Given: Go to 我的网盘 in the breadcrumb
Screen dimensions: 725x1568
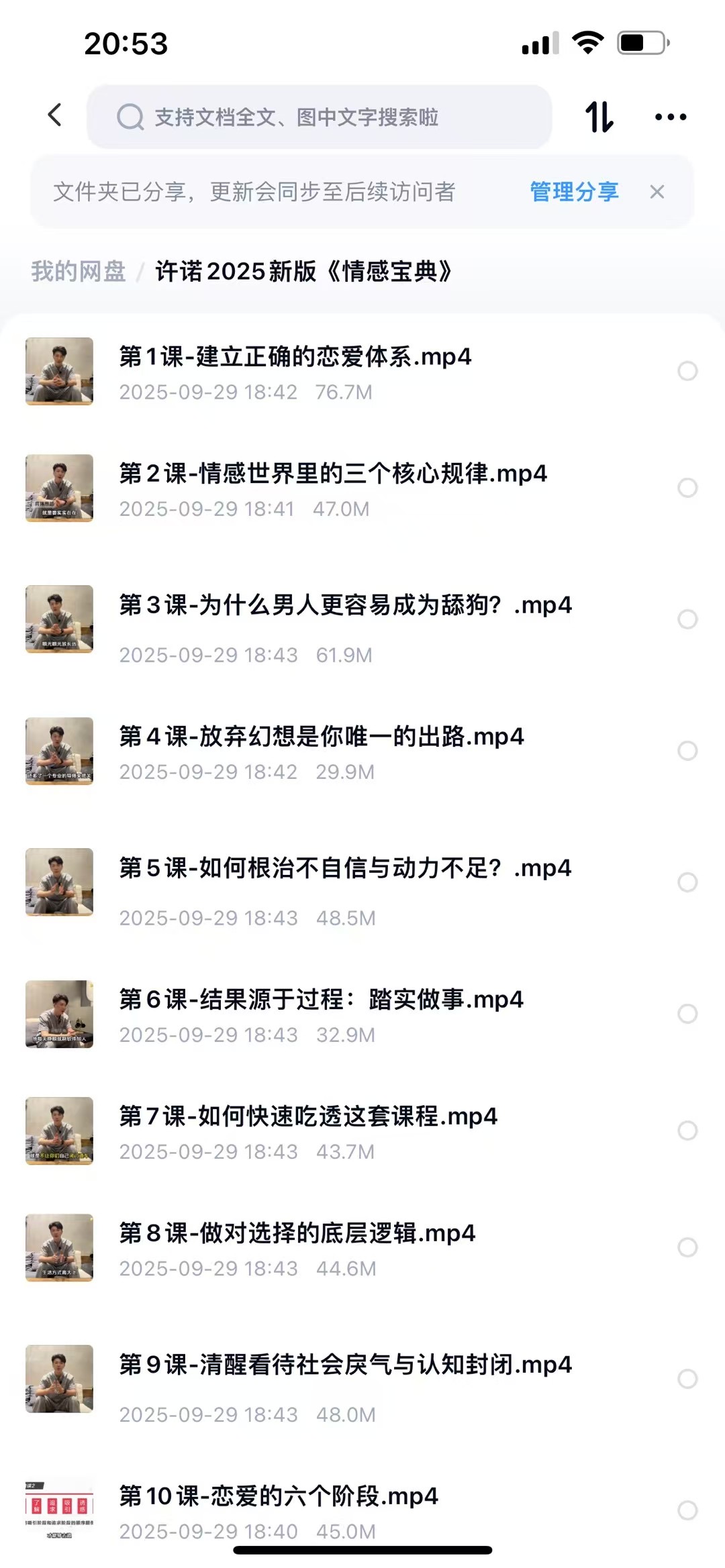Looking at the screenshot, I should pos(79,271).
